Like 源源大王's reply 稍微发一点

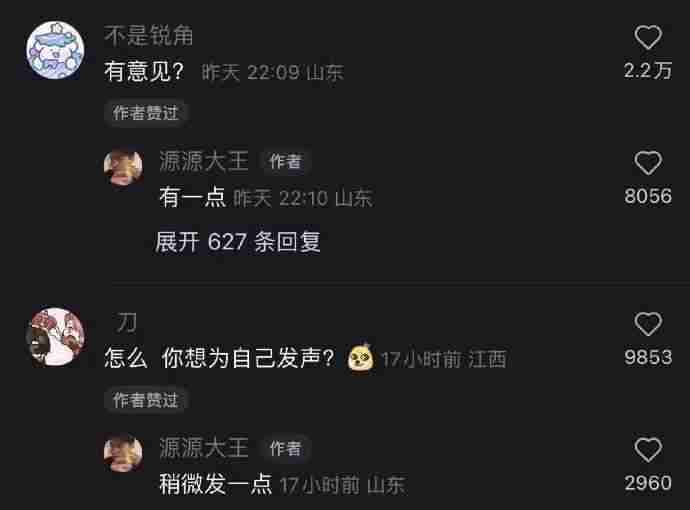coord(648,450)
